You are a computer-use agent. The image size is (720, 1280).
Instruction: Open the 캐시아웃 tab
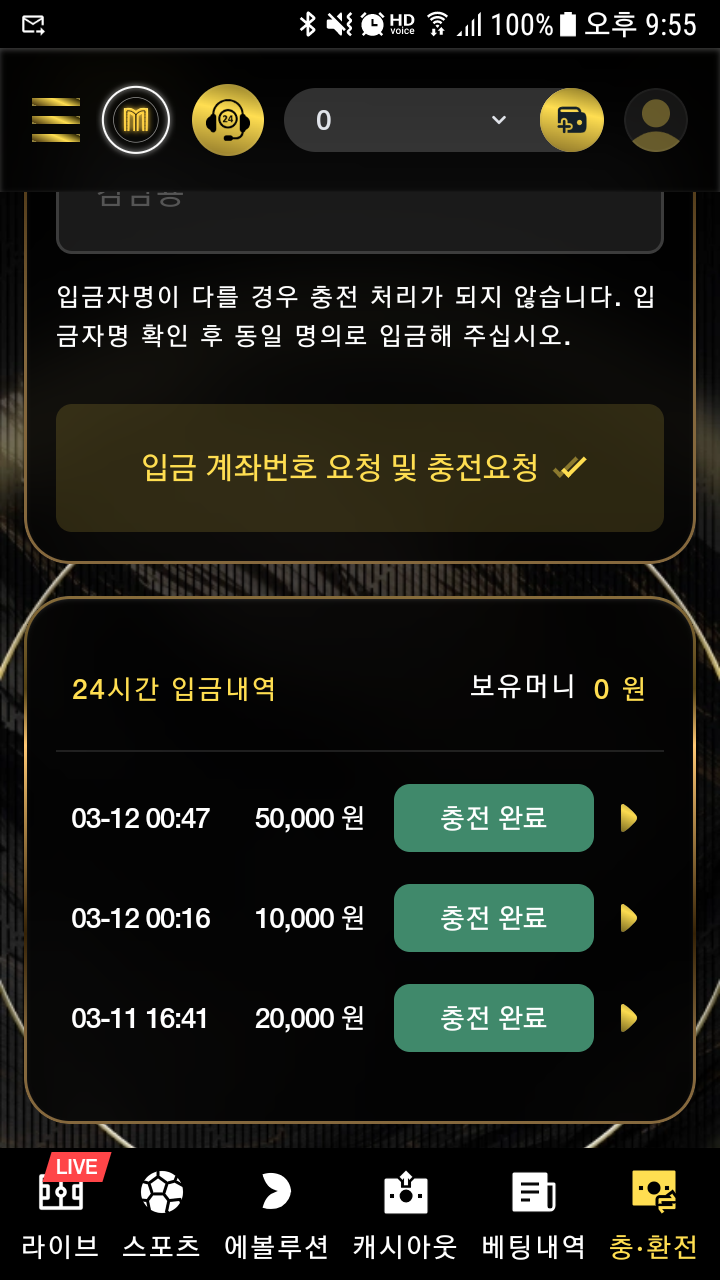pos(405,1214)
